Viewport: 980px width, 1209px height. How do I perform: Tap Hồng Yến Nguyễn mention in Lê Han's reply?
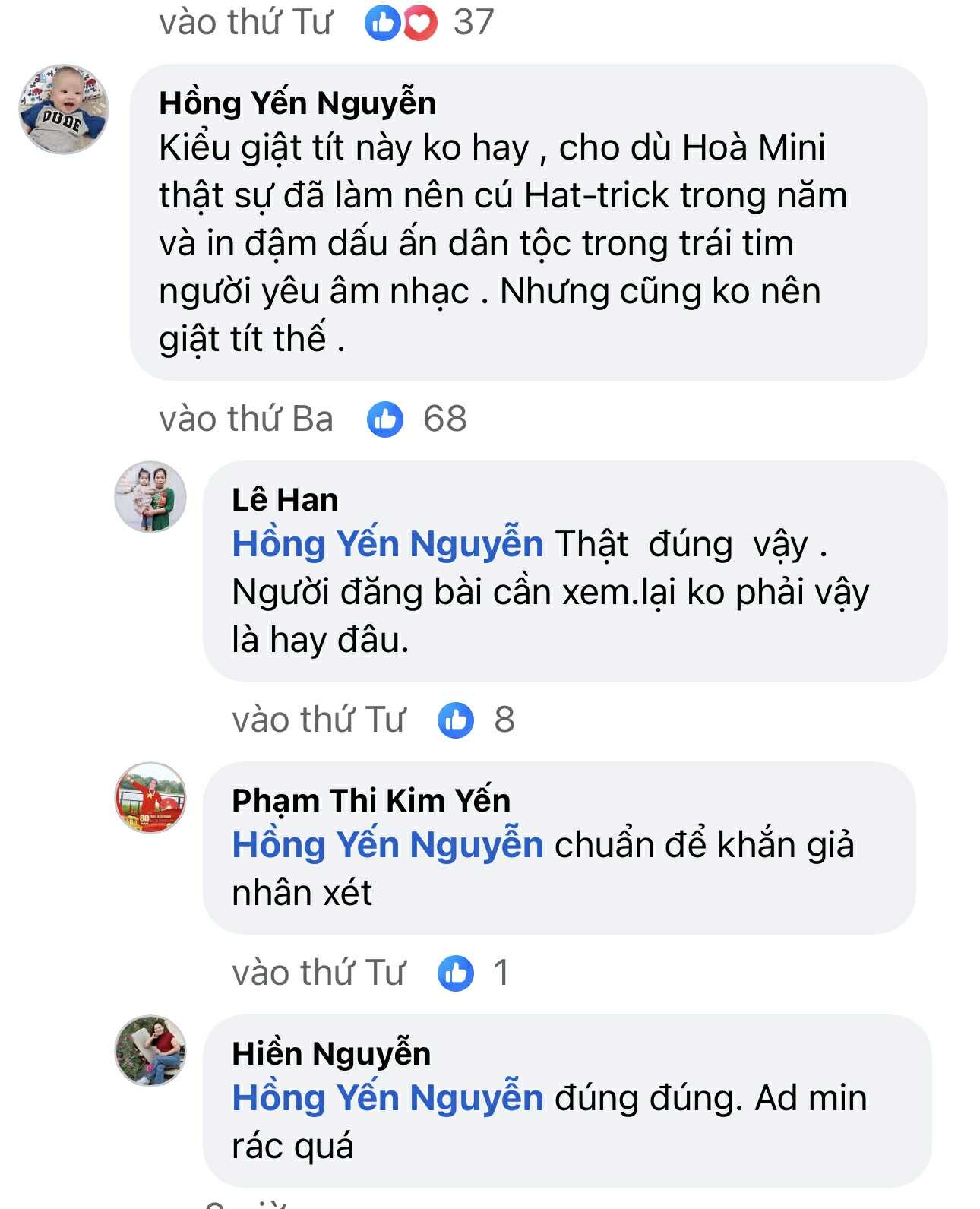(x=387, y=544)
